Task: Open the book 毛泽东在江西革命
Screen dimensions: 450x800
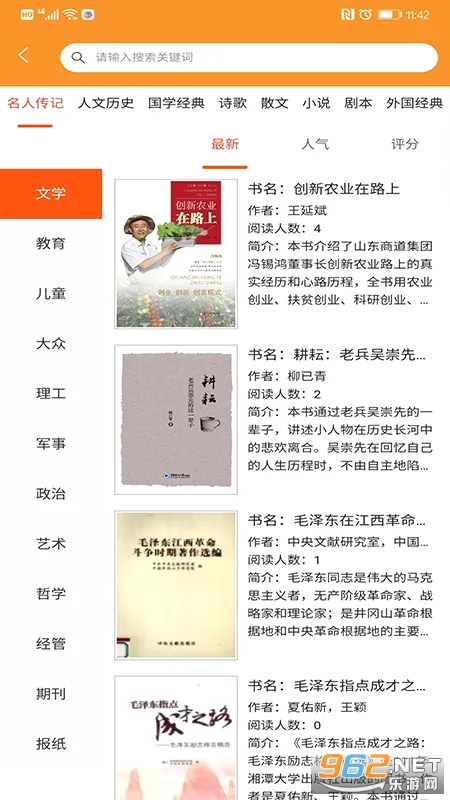Action: click(x=274, y=585)
